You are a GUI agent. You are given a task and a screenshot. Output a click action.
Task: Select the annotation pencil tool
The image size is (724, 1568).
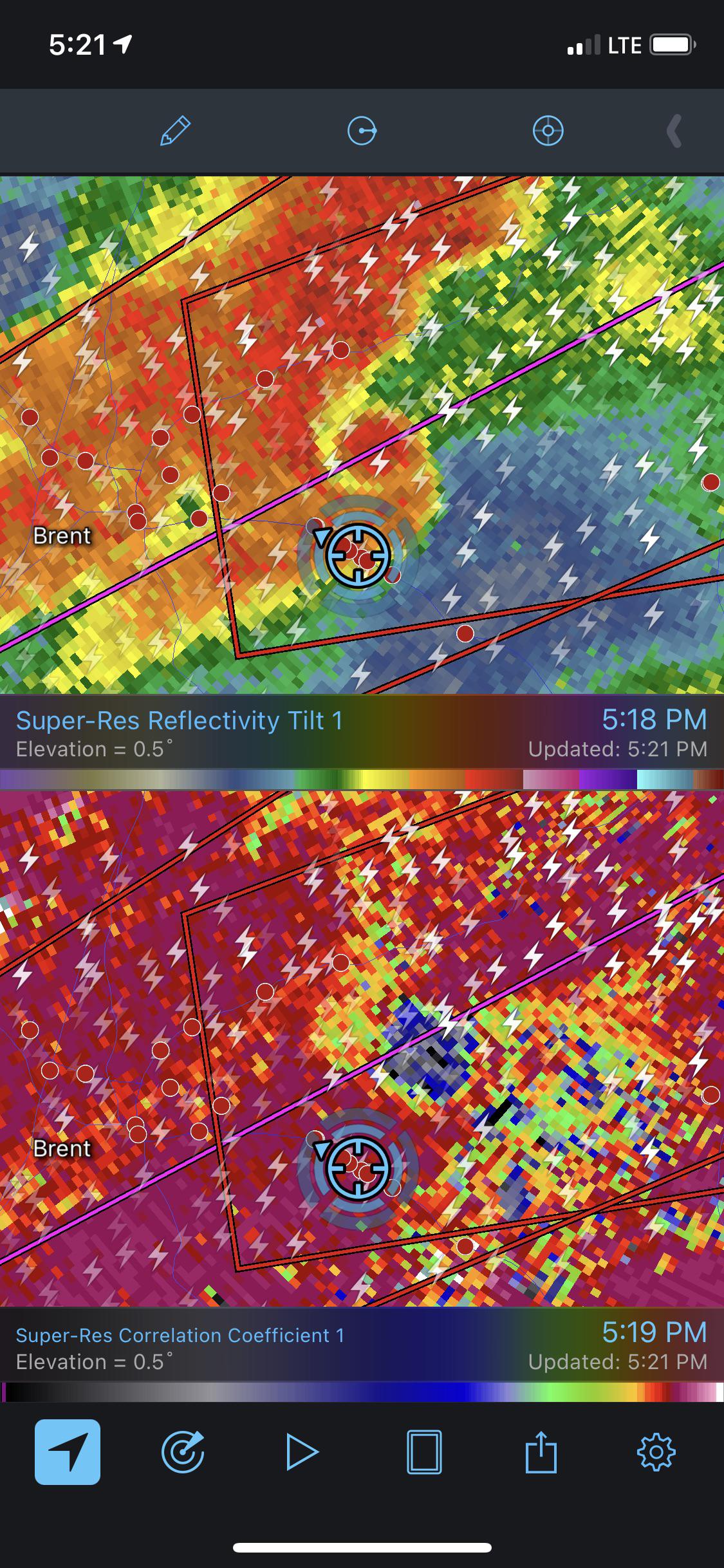pyautogui.click(x=175, y=131)
